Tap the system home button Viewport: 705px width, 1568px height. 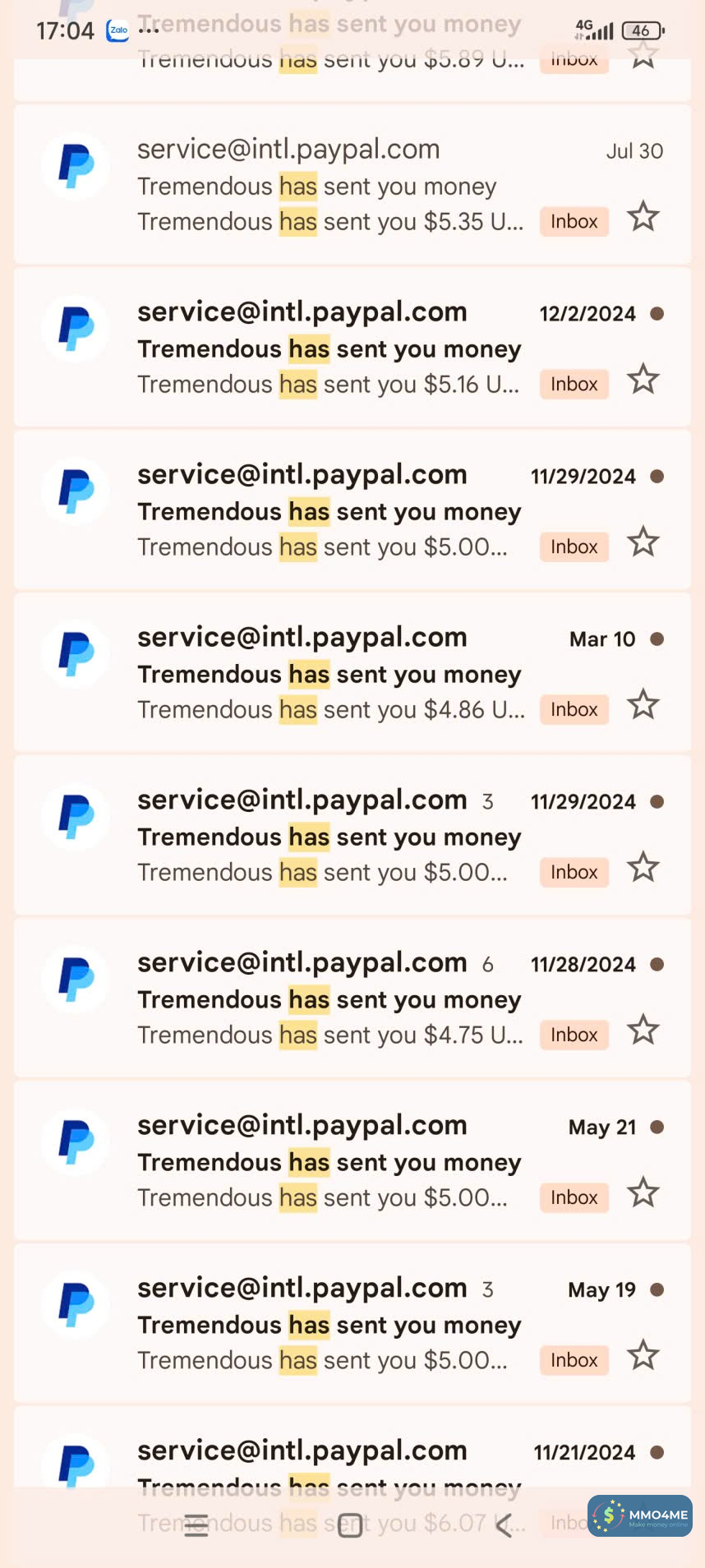pyautogui.click(x=351, y=1526)
